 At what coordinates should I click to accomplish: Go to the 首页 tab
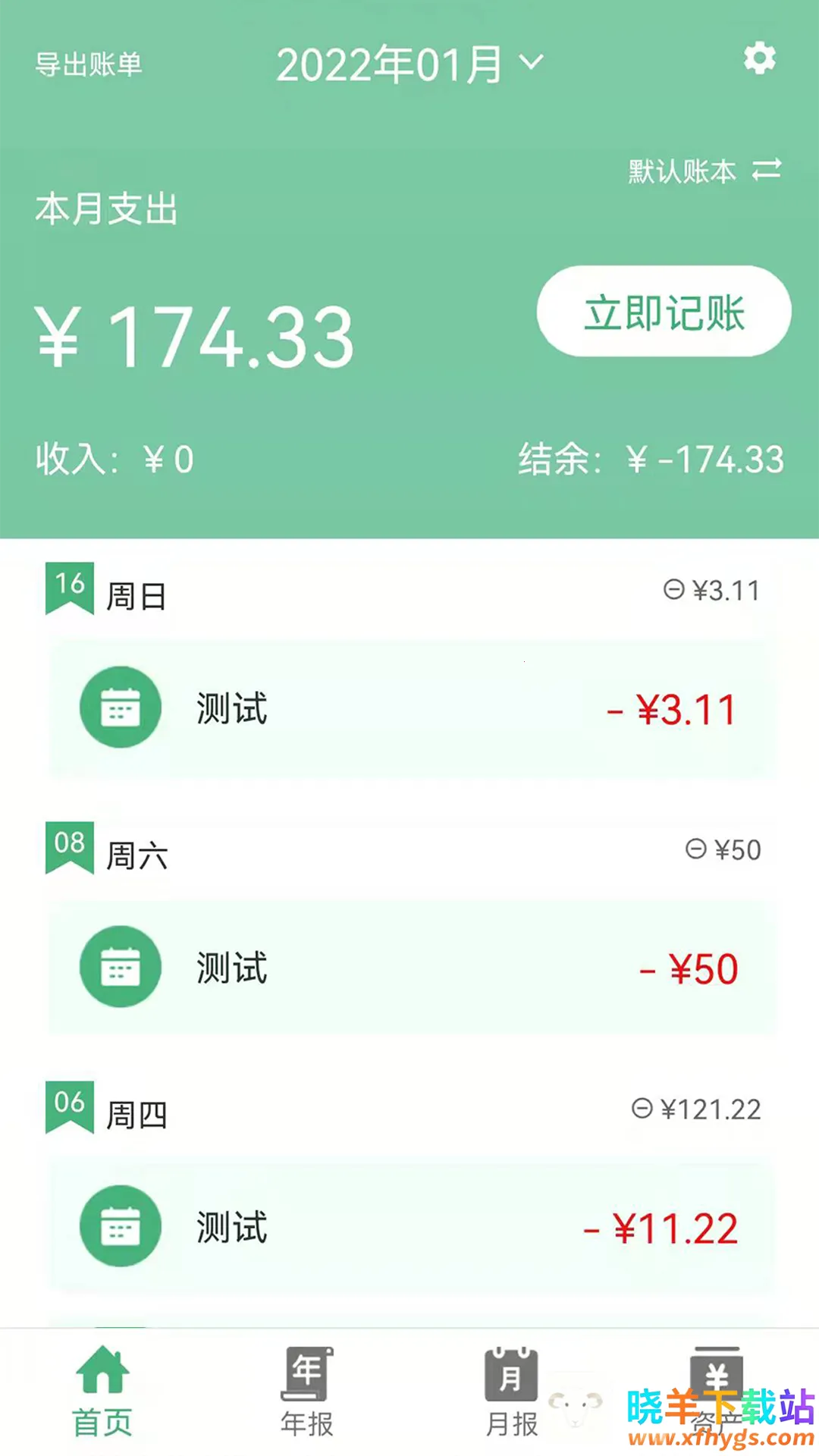coord(102,1392)
